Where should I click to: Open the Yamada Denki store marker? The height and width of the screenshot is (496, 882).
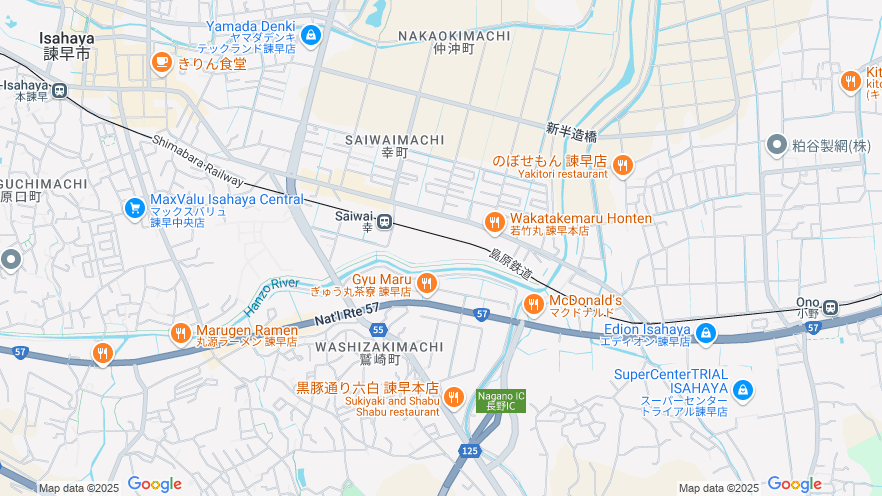pos(311,36)
